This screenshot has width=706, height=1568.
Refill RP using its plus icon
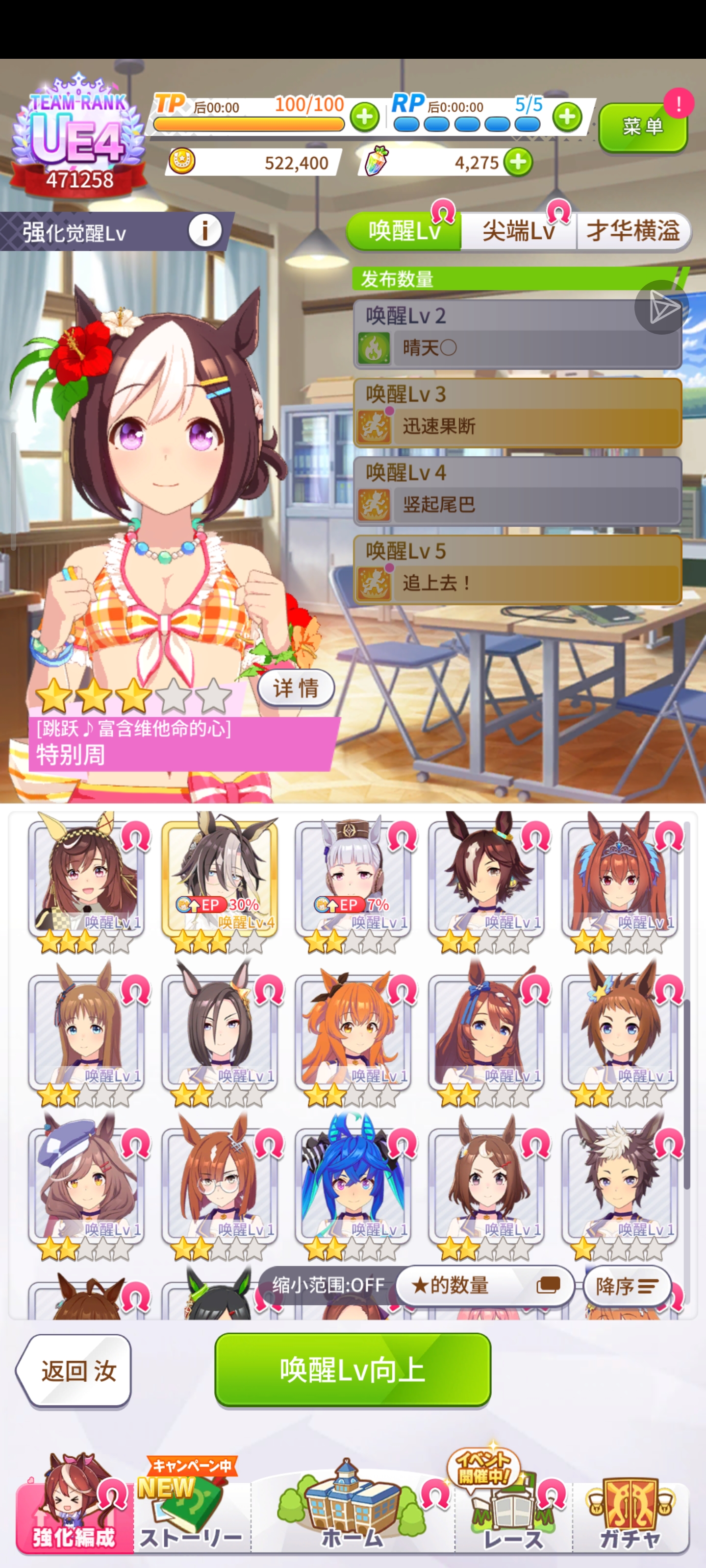(x=567, y=116)
